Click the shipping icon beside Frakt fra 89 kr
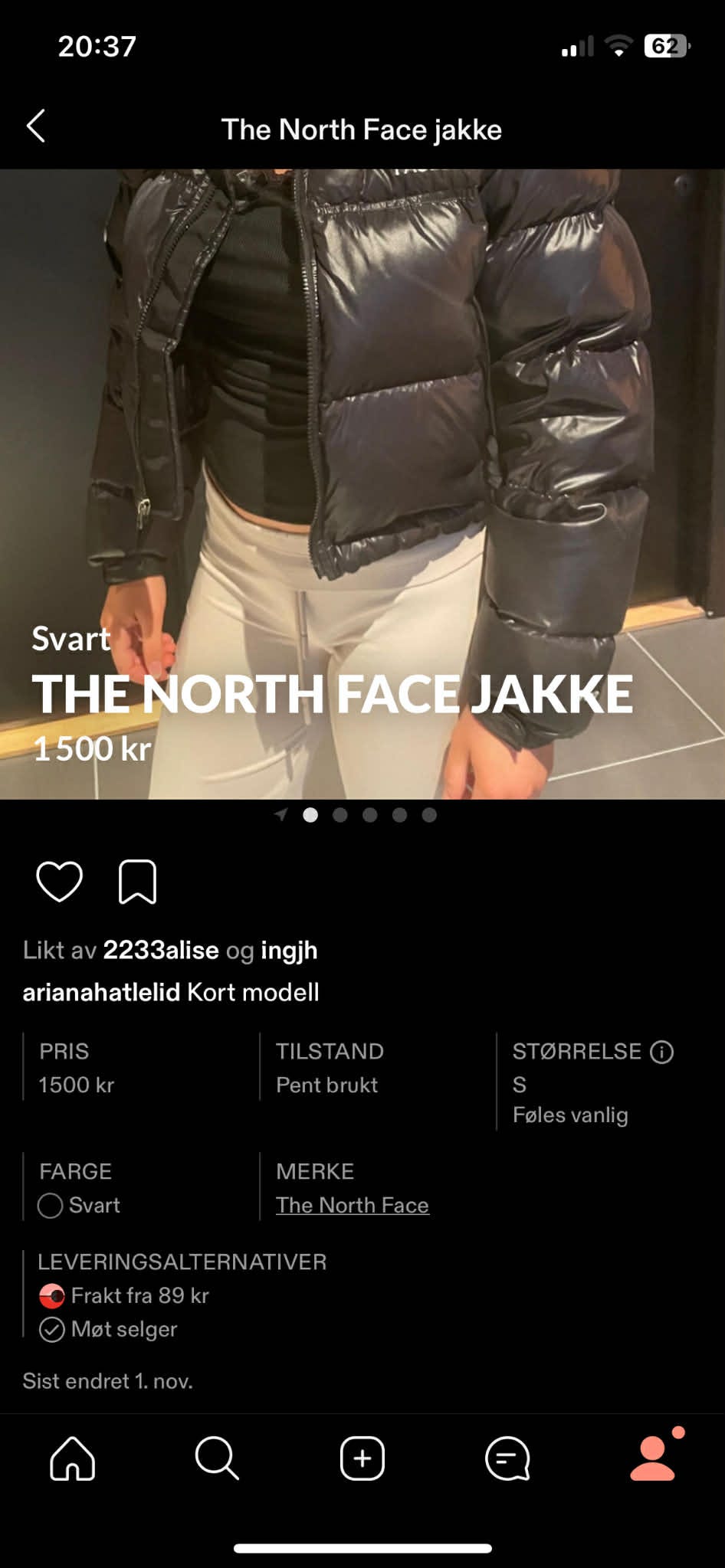The height and width of the screenshot is (1568, 725). pos(51,1296)
